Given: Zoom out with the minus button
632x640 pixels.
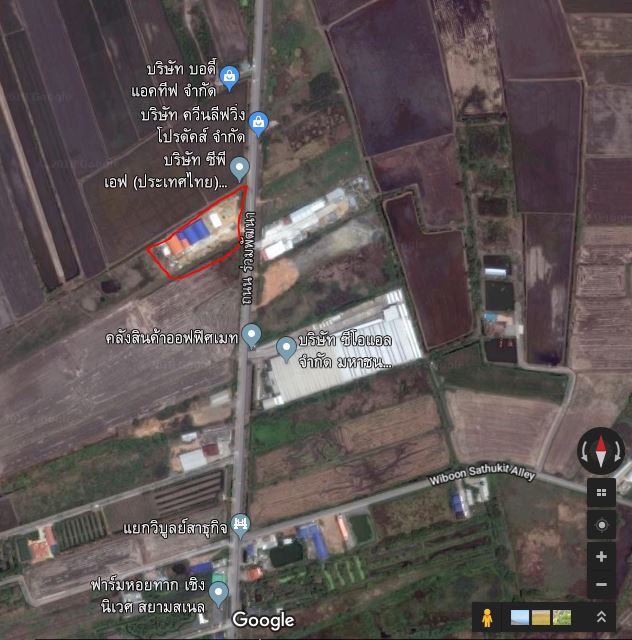Looking at the screenshot, I should click(601, 584).
